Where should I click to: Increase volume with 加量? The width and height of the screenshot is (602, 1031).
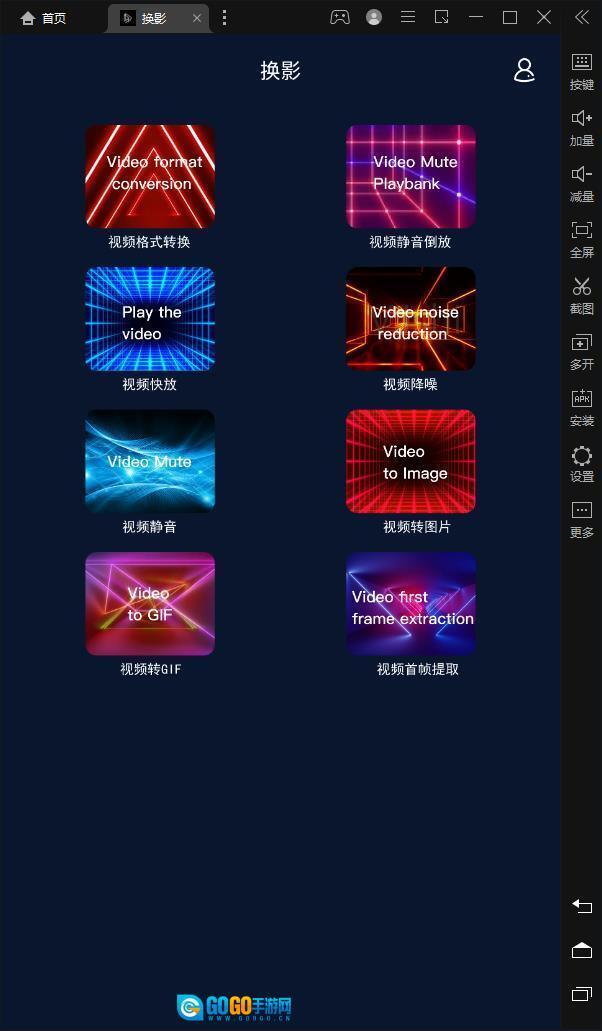(582, 127)
